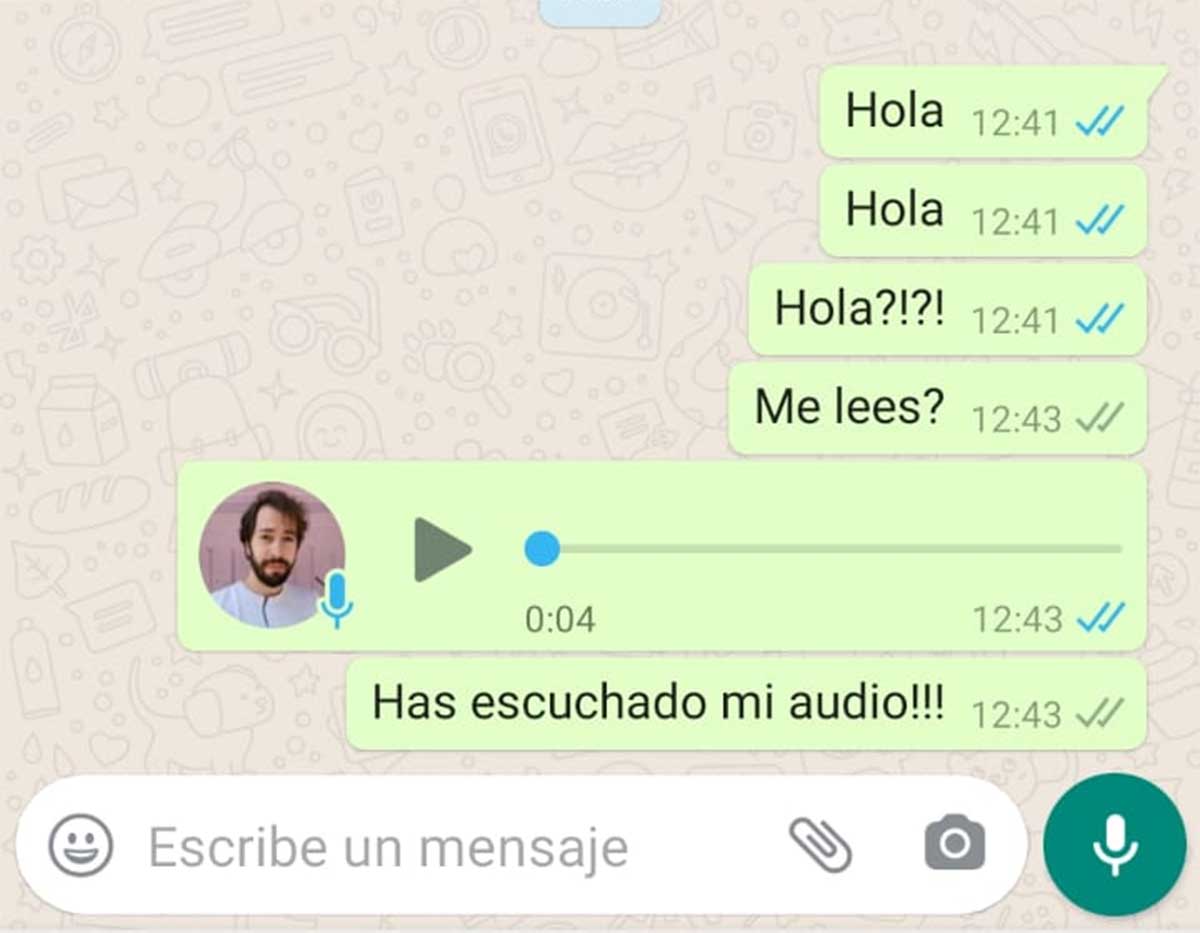Focus the 'Escribe un mensaje' field
Image resolution: width=1200 pixels, height=933 pixels.
tap(420, 848)
